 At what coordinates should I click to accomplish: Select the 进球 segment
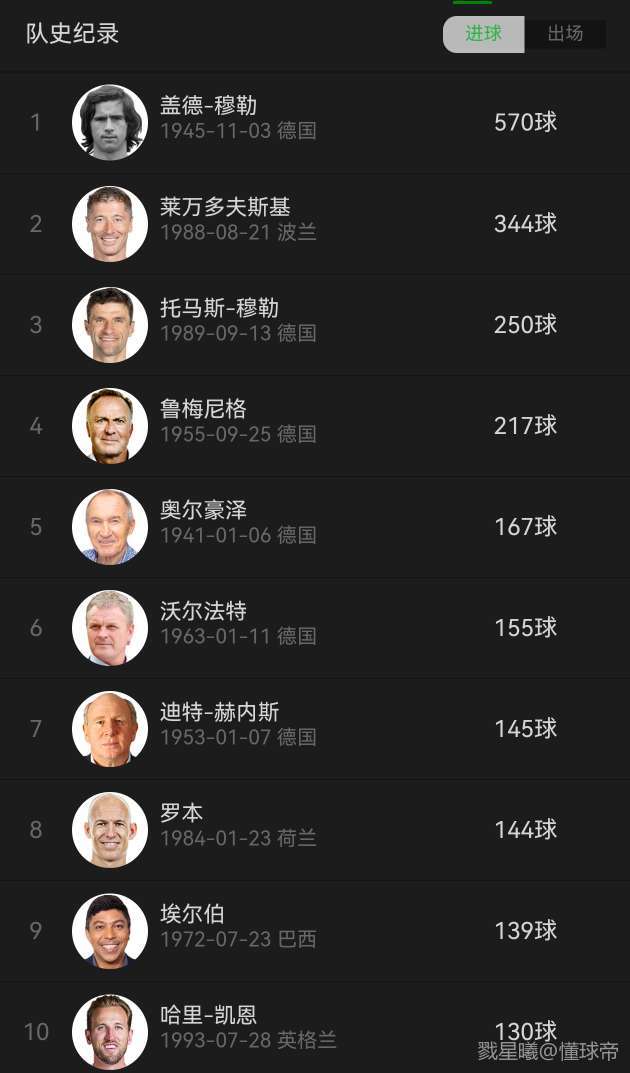pyautogui.click(x=483, y=34)
